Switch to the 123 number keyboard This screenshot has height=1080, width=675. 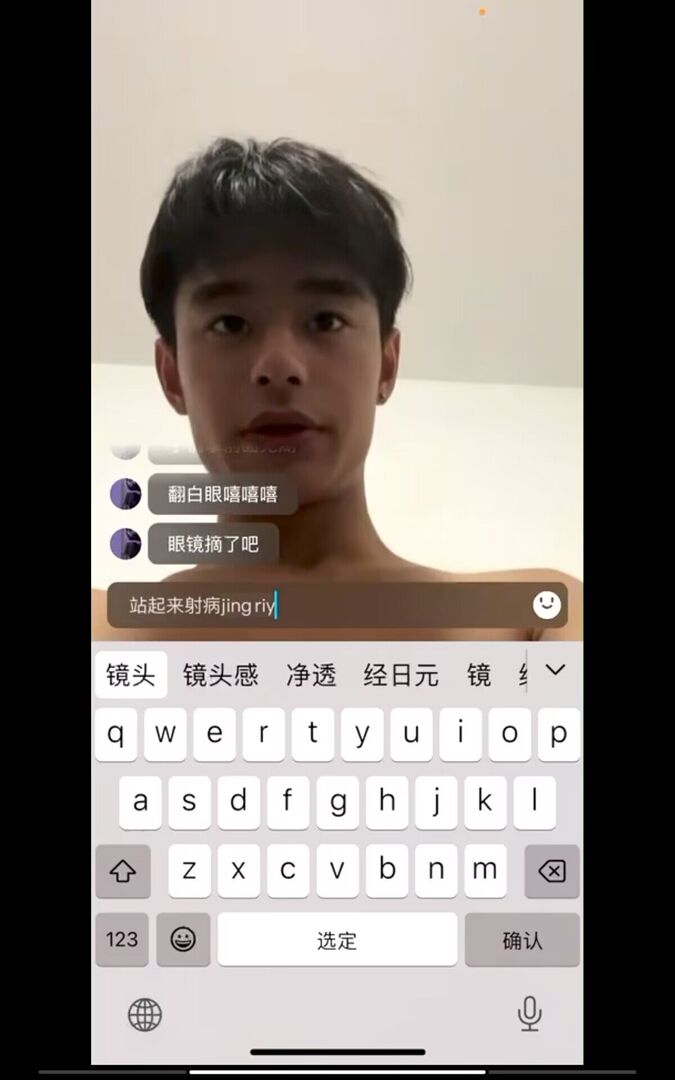[122, 939]
